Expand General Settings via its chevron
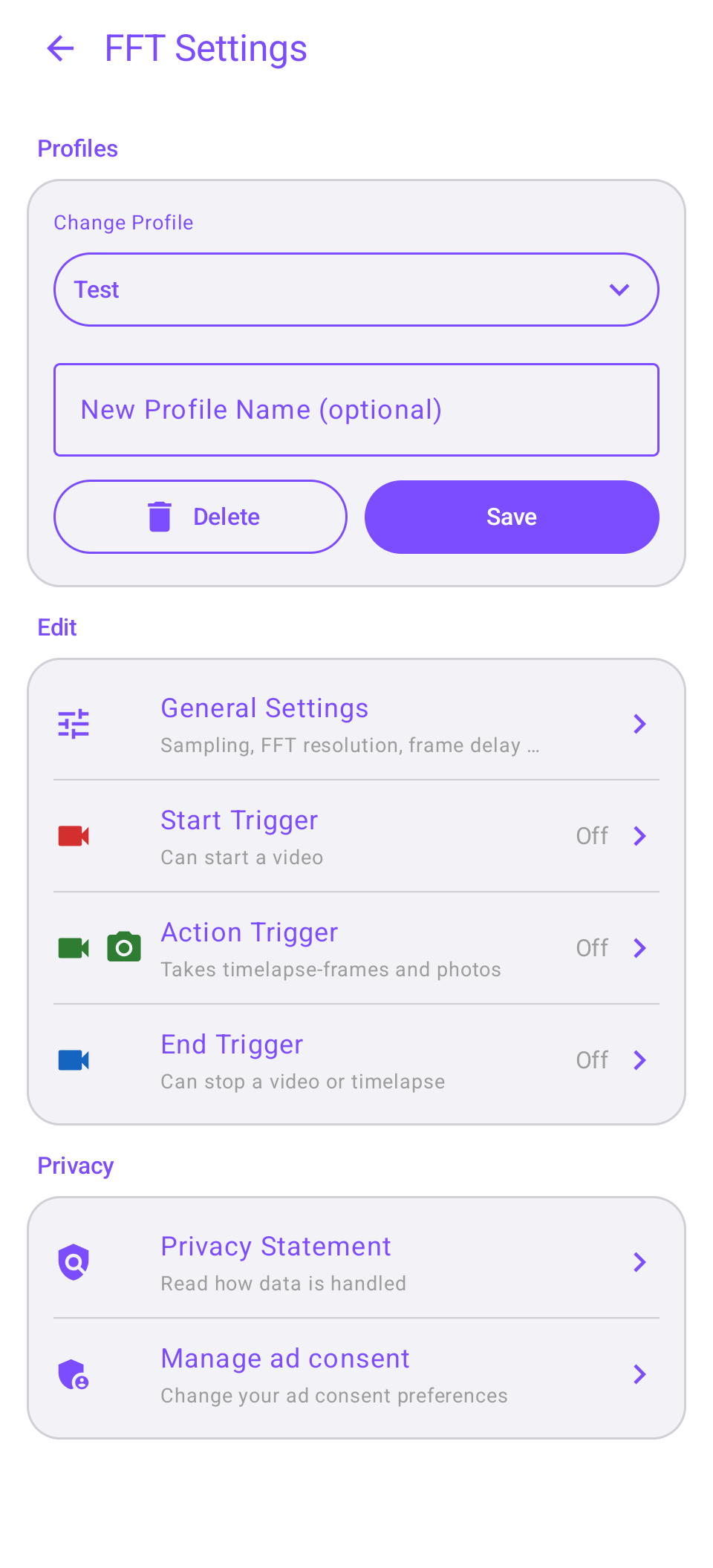Image resolution: width=713 pixels, height=1568 pixels. pos(639,723)
